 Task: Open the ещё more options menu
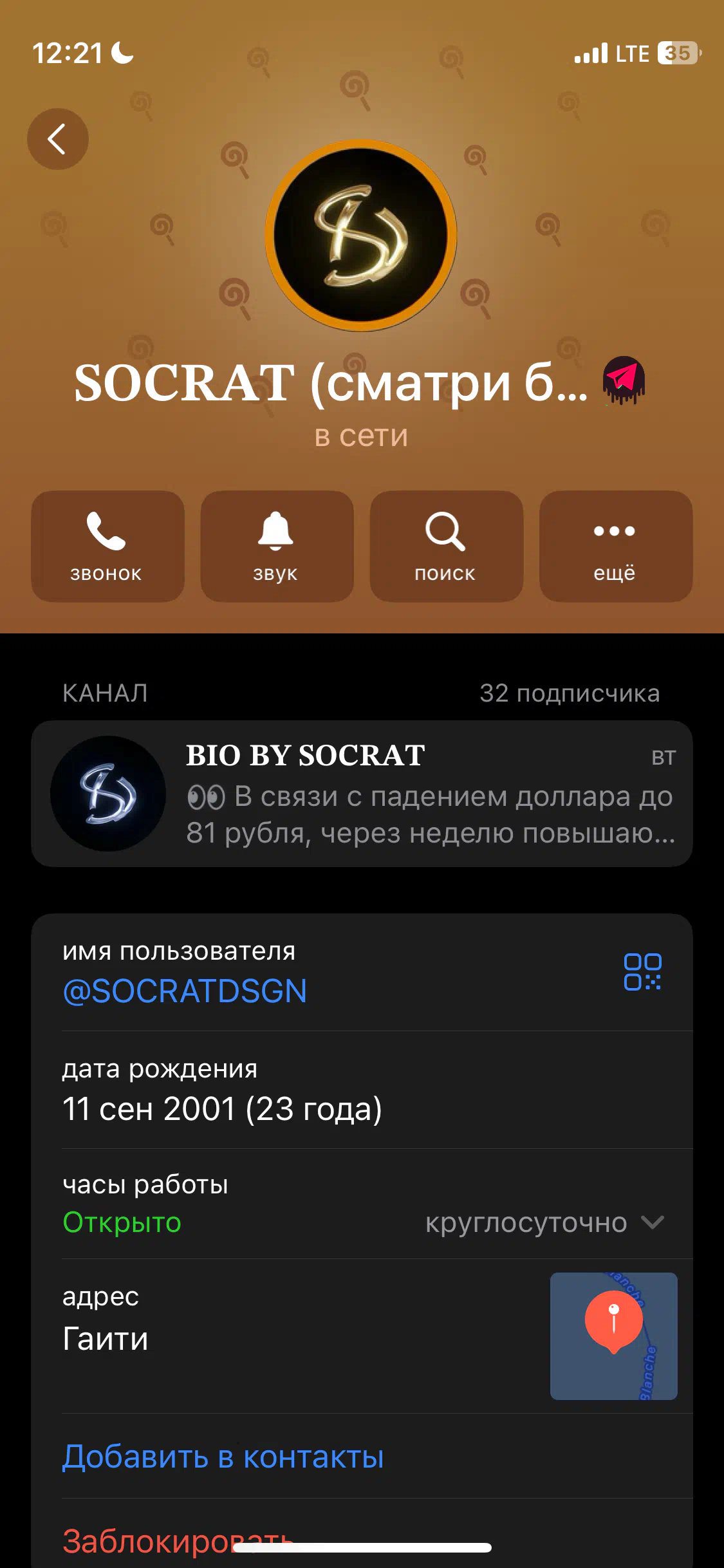[x=616, y=546]
